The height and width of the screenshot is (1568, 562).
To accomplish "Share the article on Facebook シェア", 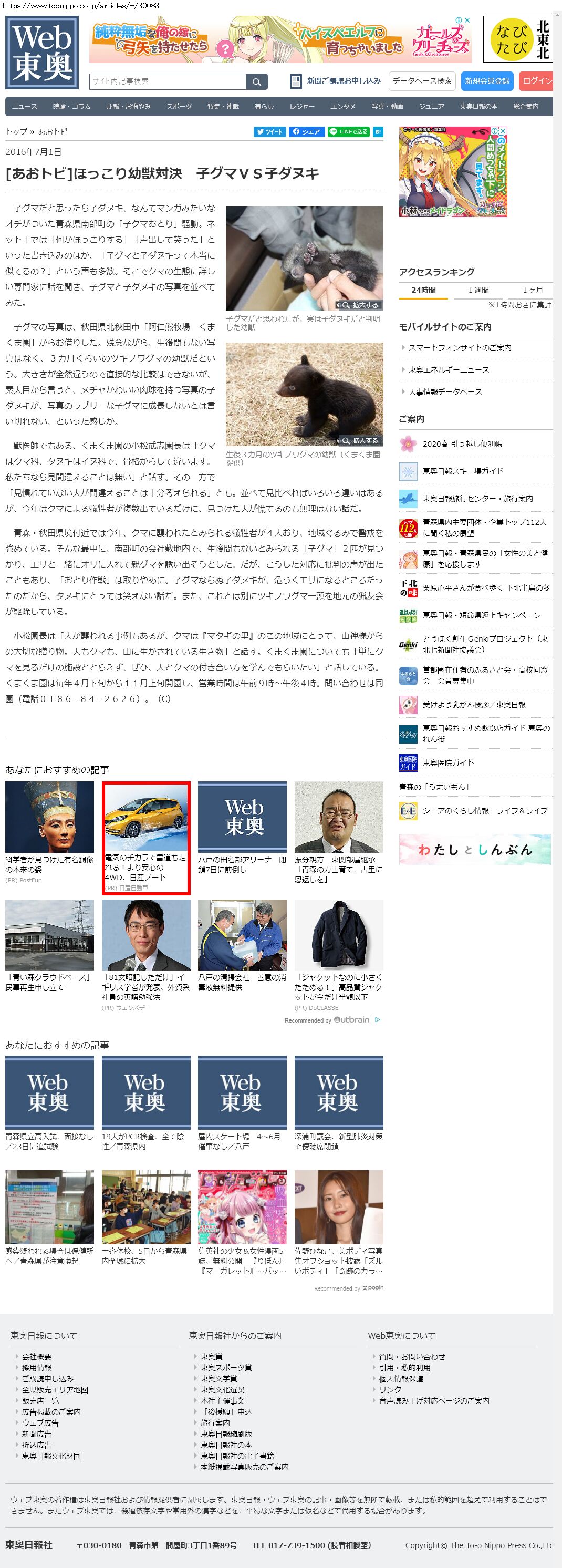I will point(306,132).
